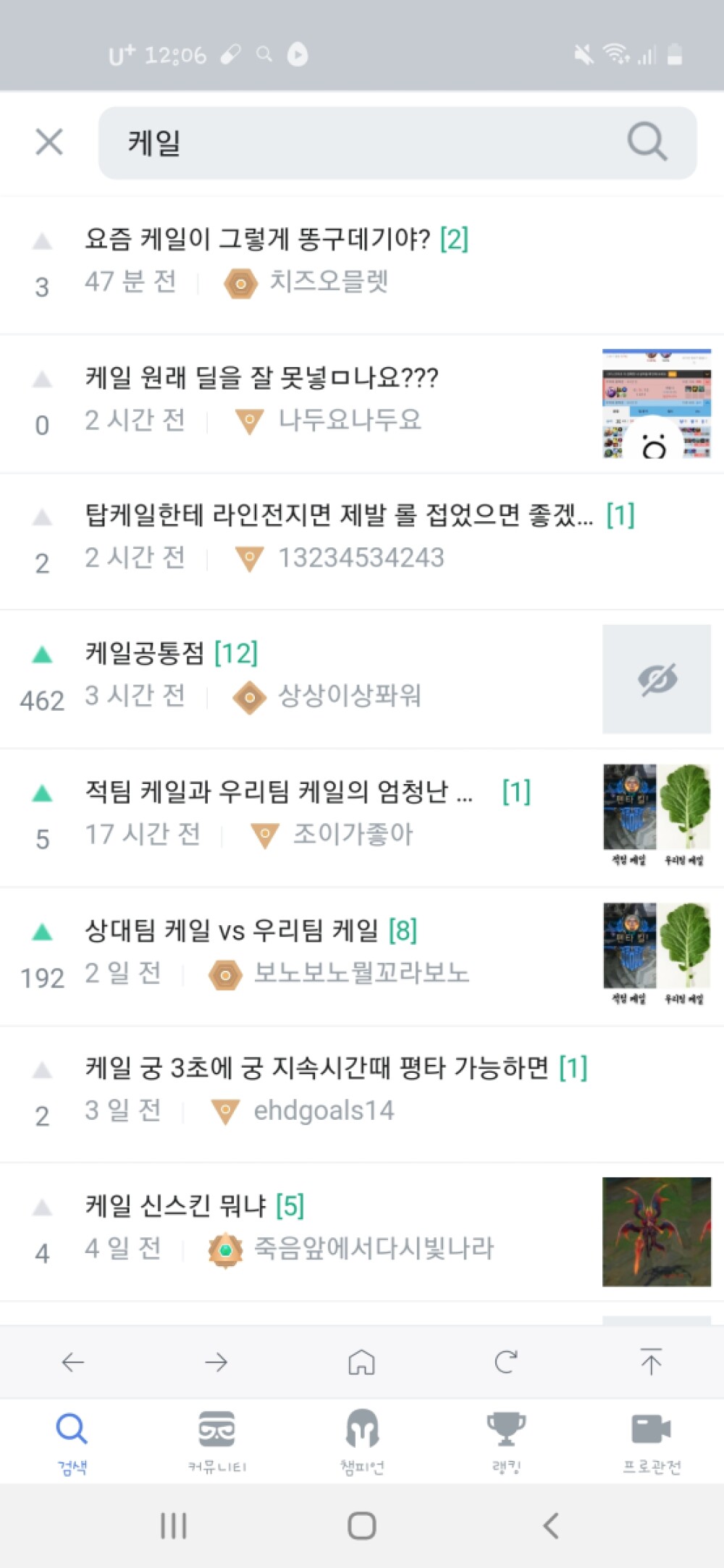Reload the page with refresh icon
This screenshot has height=1568, width=724.
click(506, 1362)
